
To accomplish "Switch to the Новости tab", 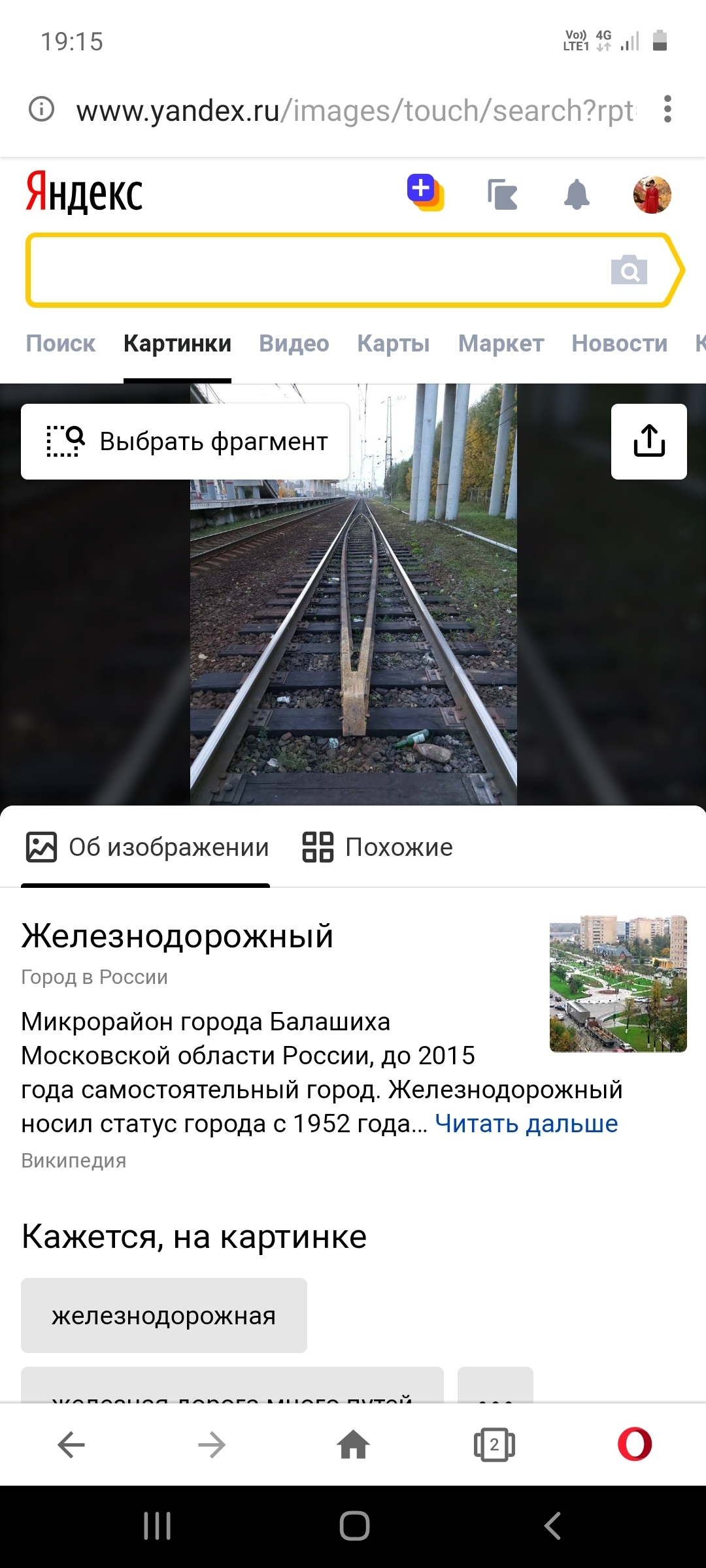I will pos(620,343).
